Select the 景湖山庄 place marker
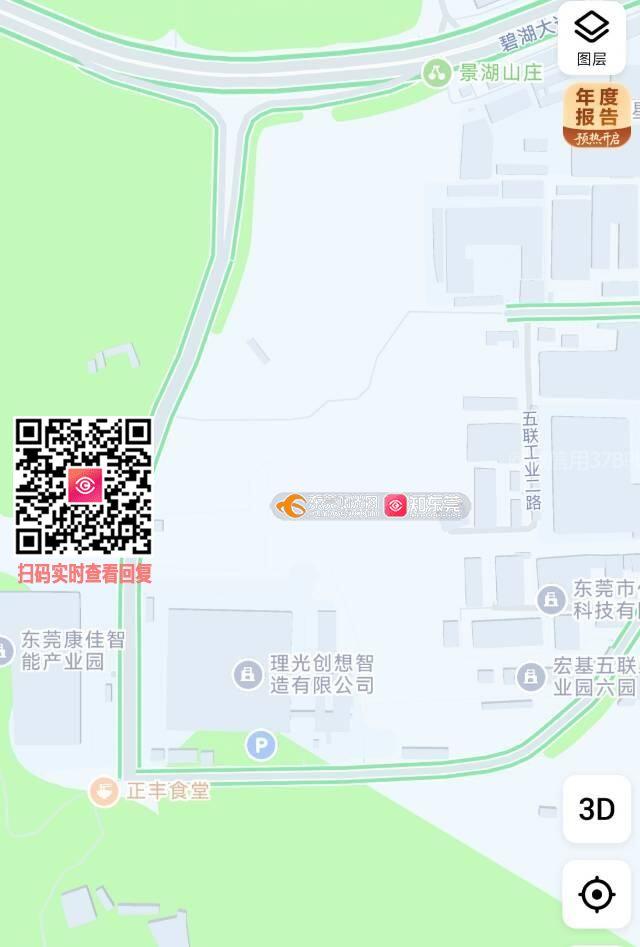Viewport: 640px width, 947px height. [x=436, y=72]
